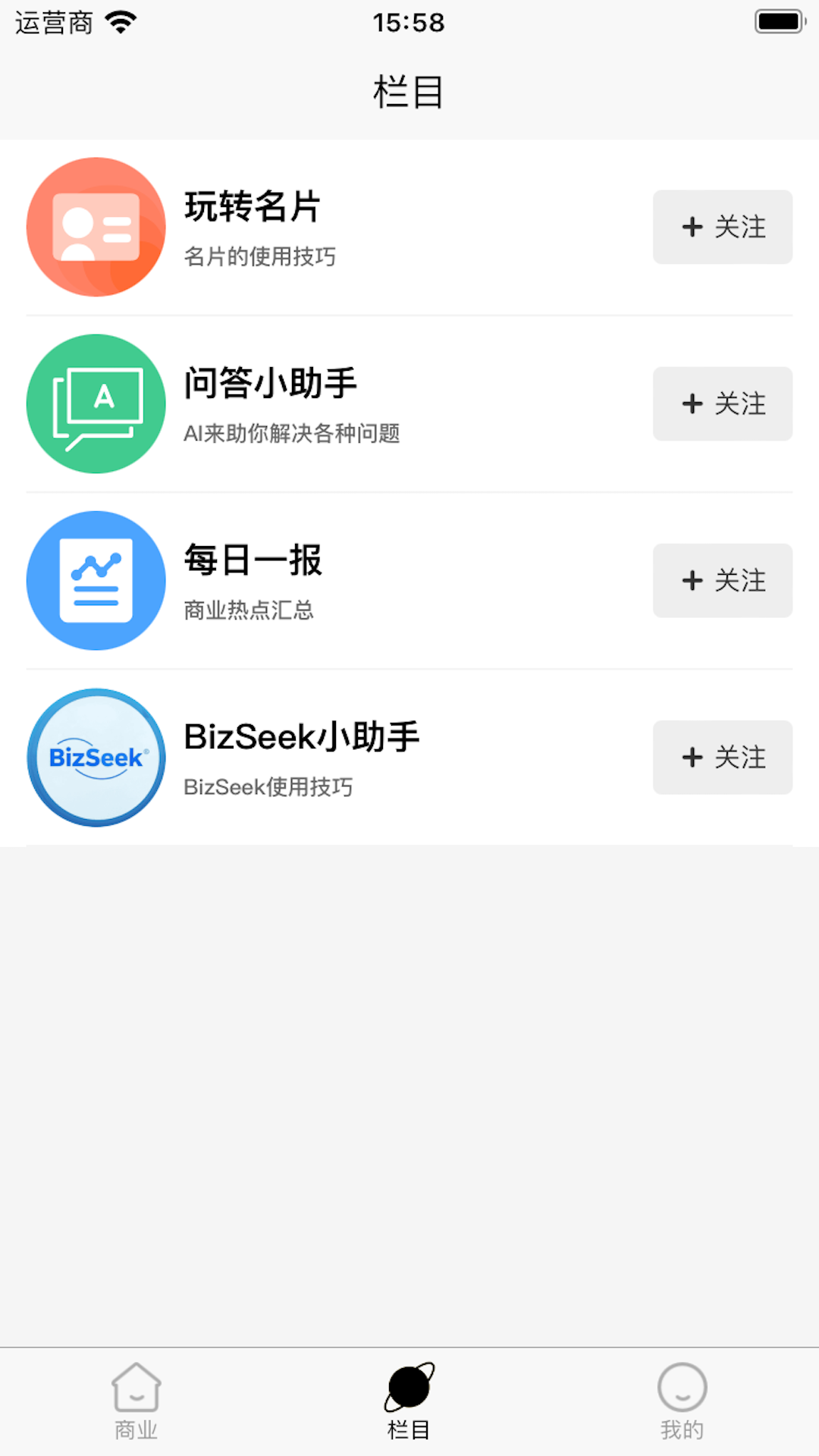Screen dimensions: 819x1456
Task: Tap the 栏目 page title
Action: click(409, 91)
